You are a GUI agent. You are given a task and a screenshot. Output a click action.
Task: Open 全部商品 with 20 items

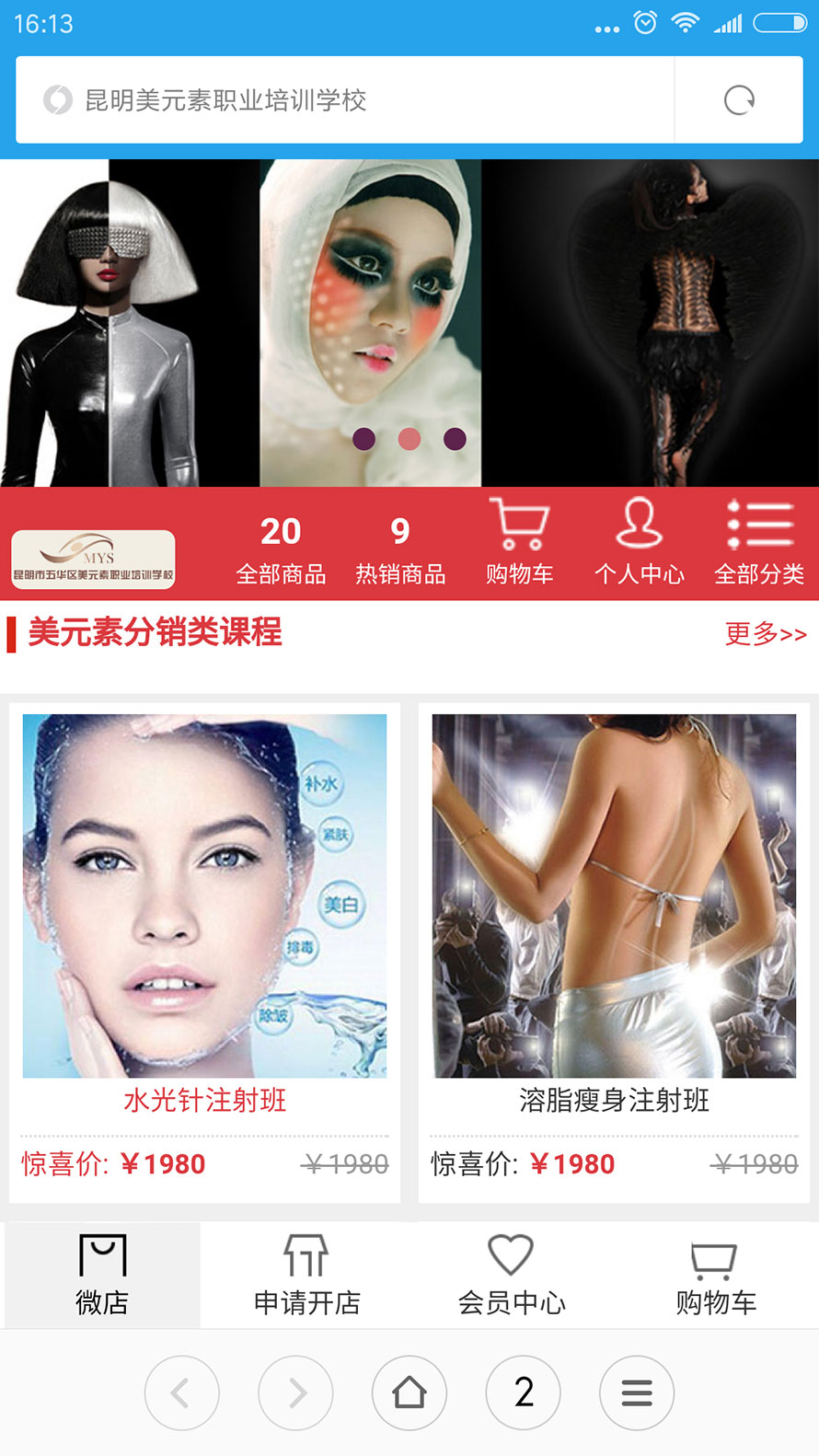pyautogui.click(x=281, y=549)
